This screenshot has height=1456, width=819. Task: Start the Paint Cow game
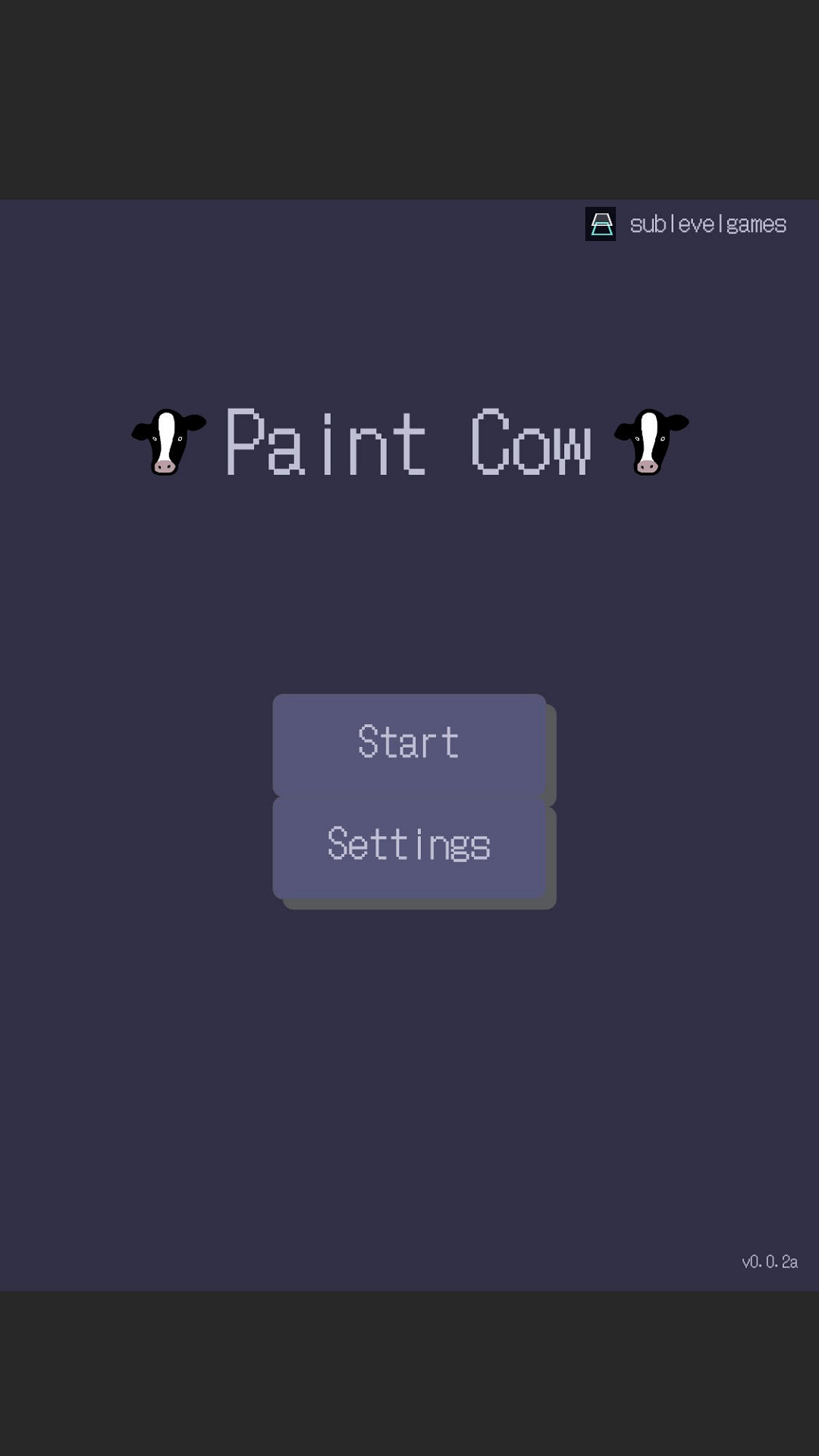pos(409,744)
